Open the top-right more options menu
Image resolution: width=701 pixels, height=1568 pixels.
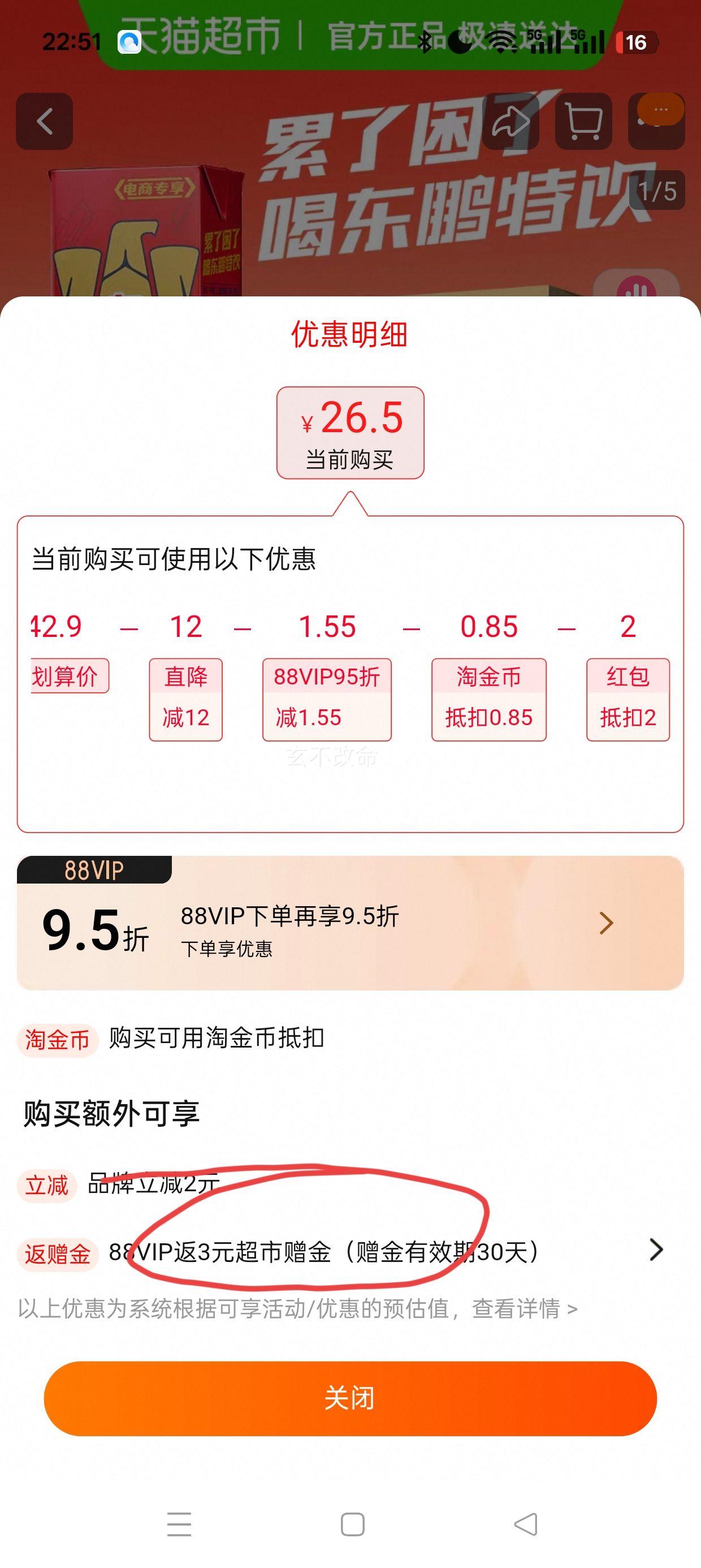[657, 121]
